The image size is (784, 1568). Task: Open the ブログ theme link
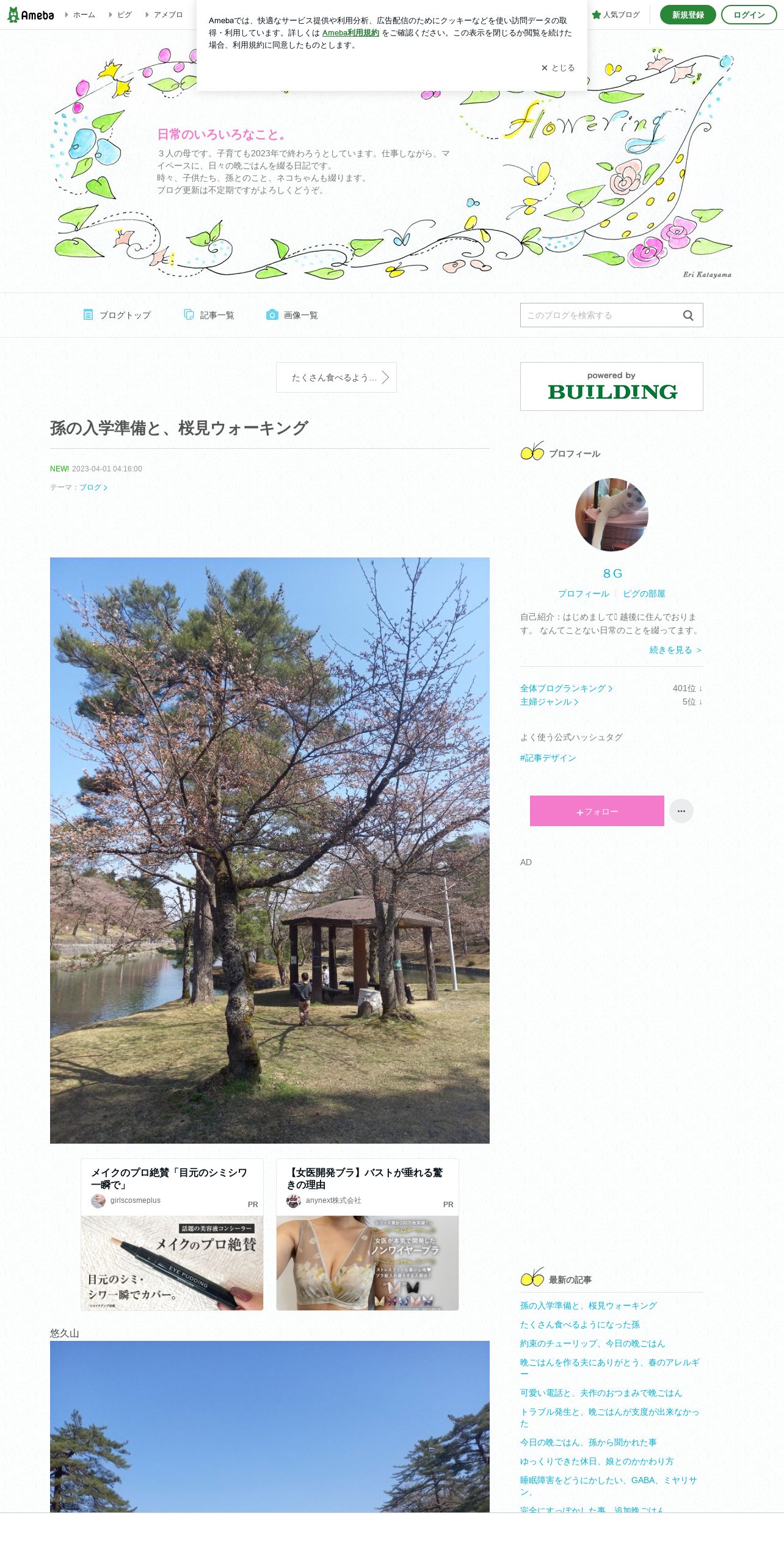click(x=93, y=487)
